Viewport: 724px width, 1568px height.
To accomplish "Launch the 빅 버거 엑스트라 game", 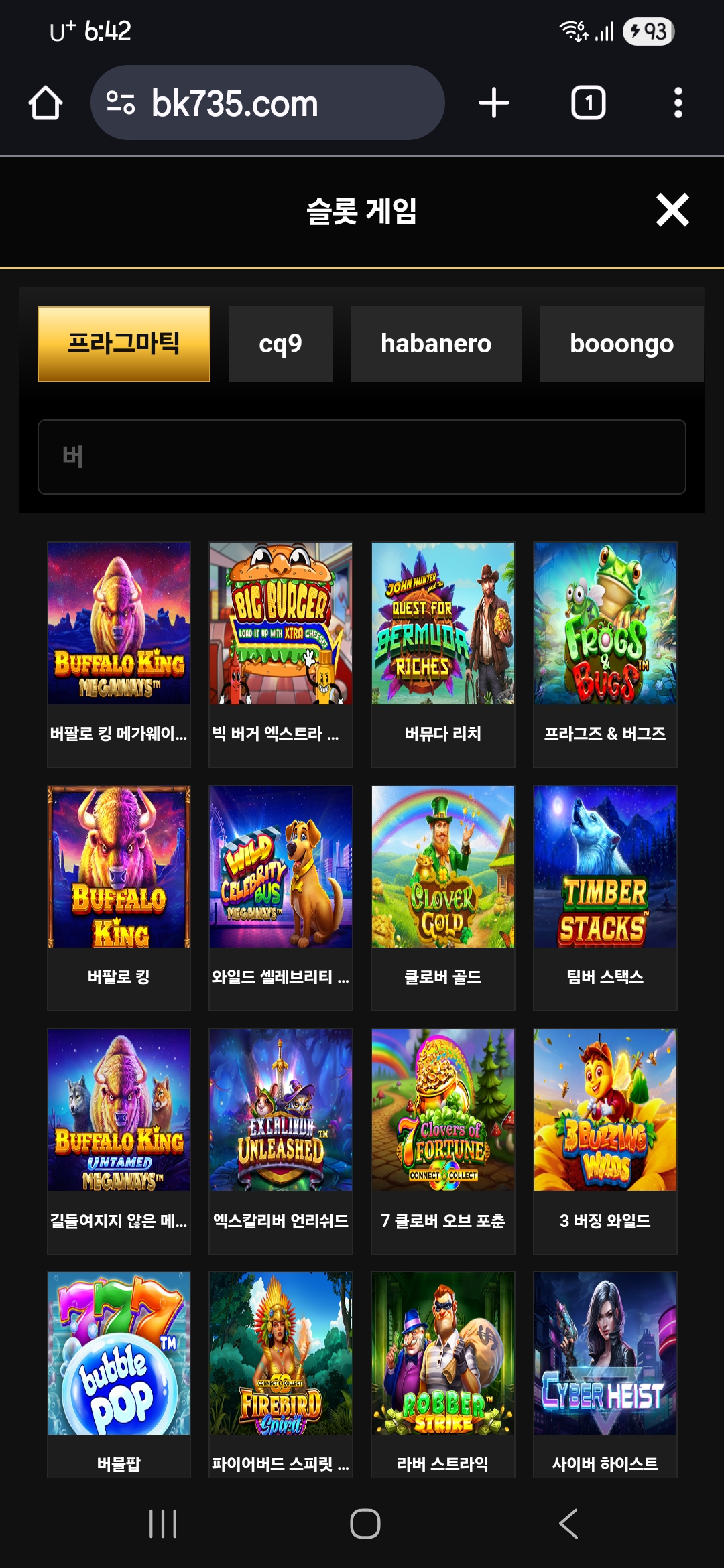I will [x=281, y=624].
